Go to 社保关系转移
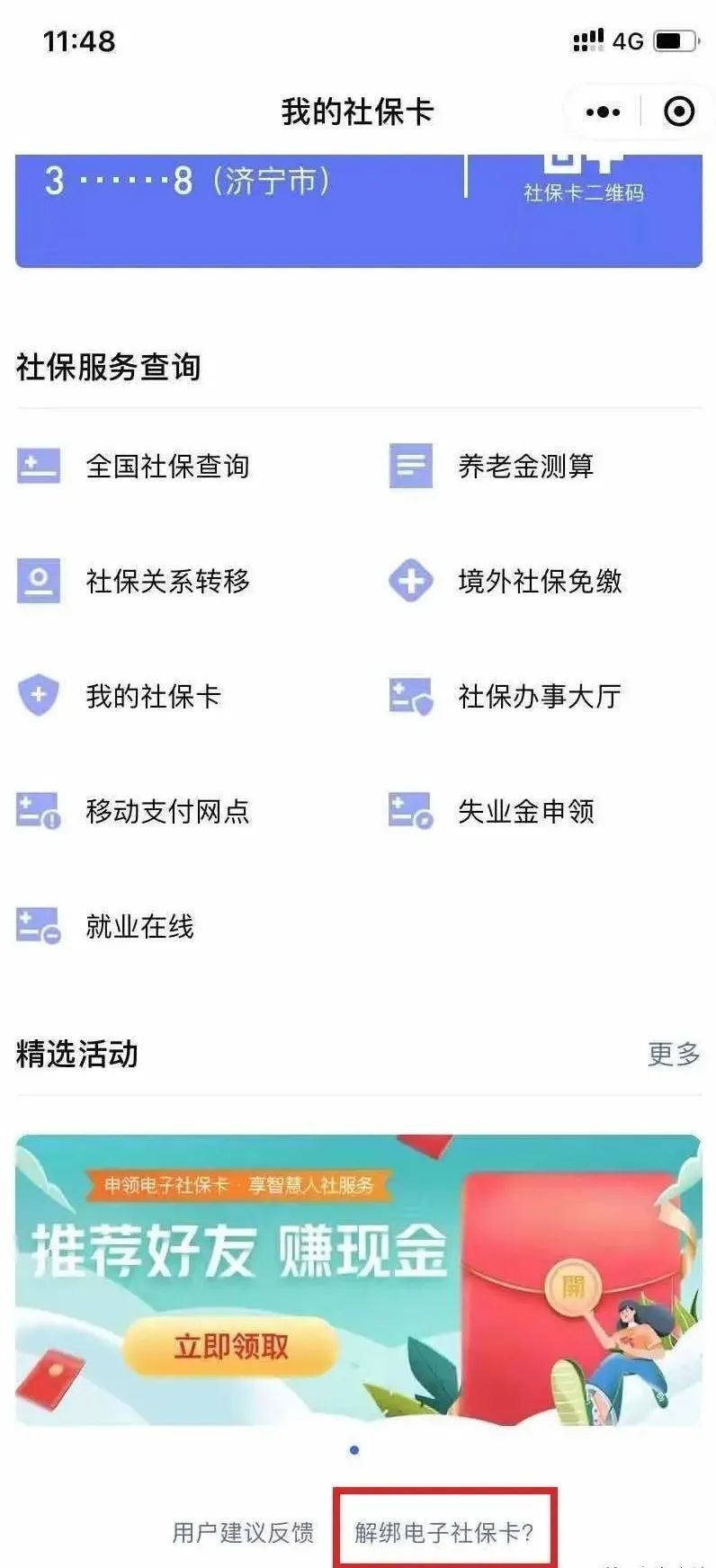 pos(167,581)
